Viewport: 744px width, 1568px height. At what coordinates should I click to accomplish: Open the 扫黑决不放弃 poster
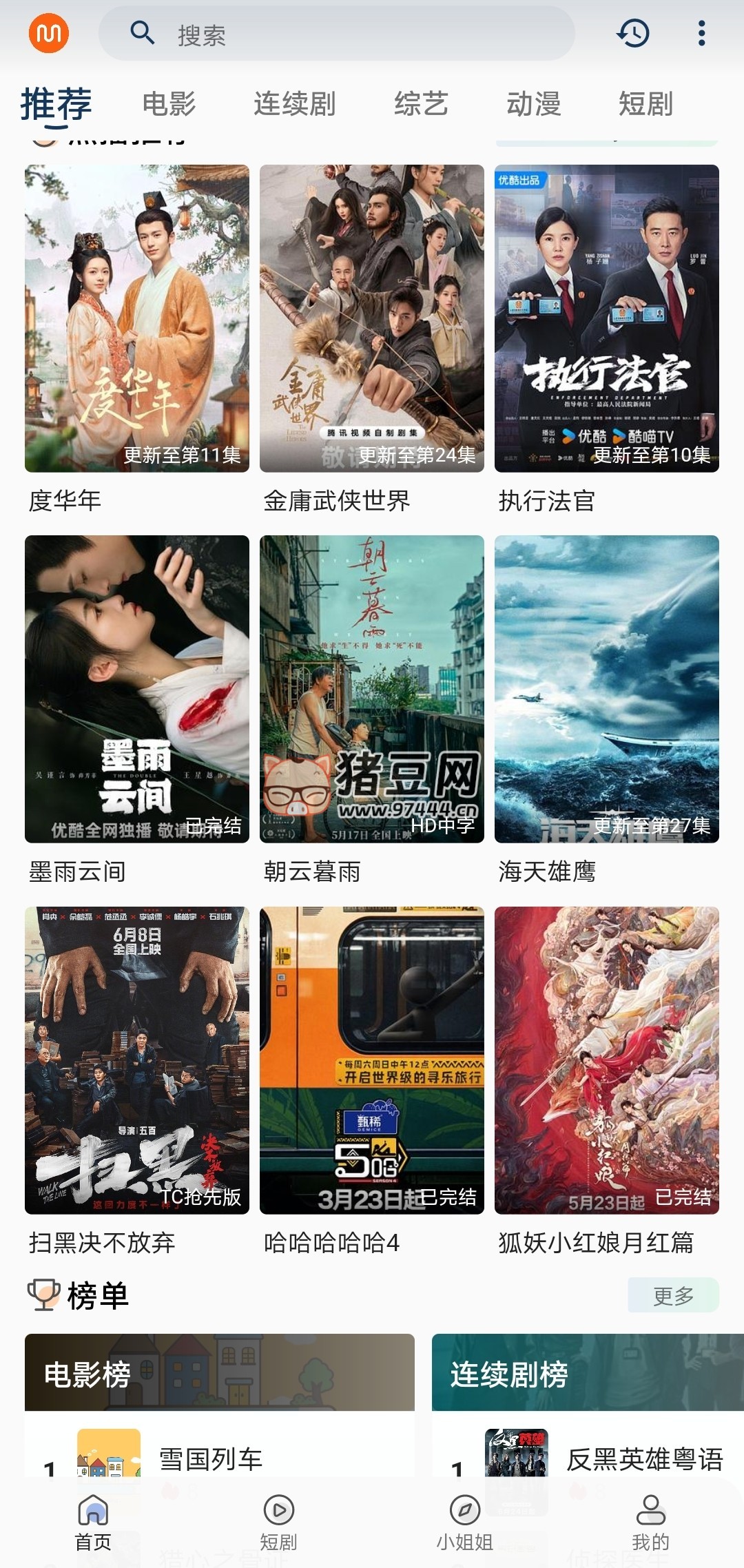point(137,1060)
